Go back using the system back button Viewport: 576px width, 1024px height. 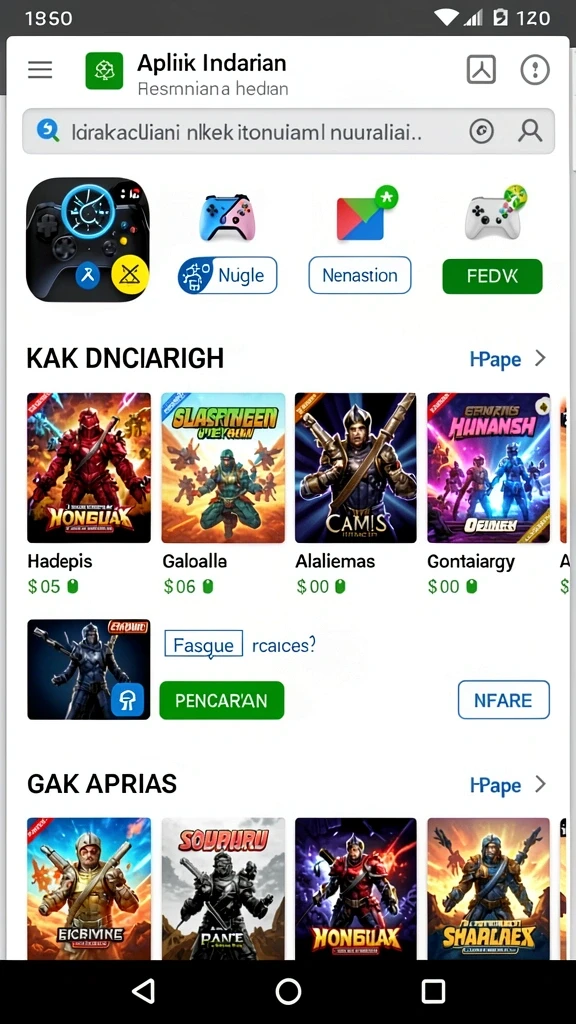(x=143, y=991)
